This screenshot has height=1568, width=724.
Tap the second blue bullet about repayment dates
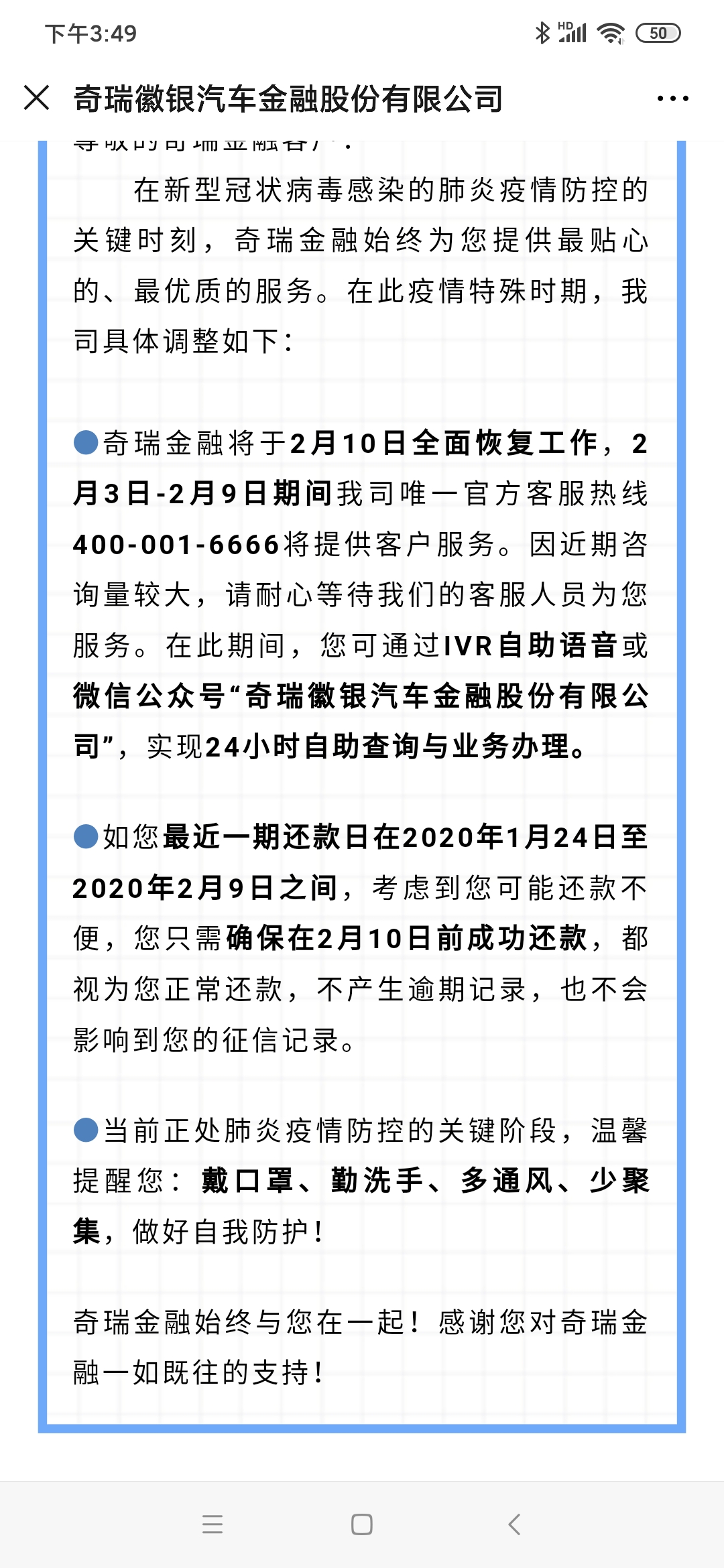click(x=86, y=838)
